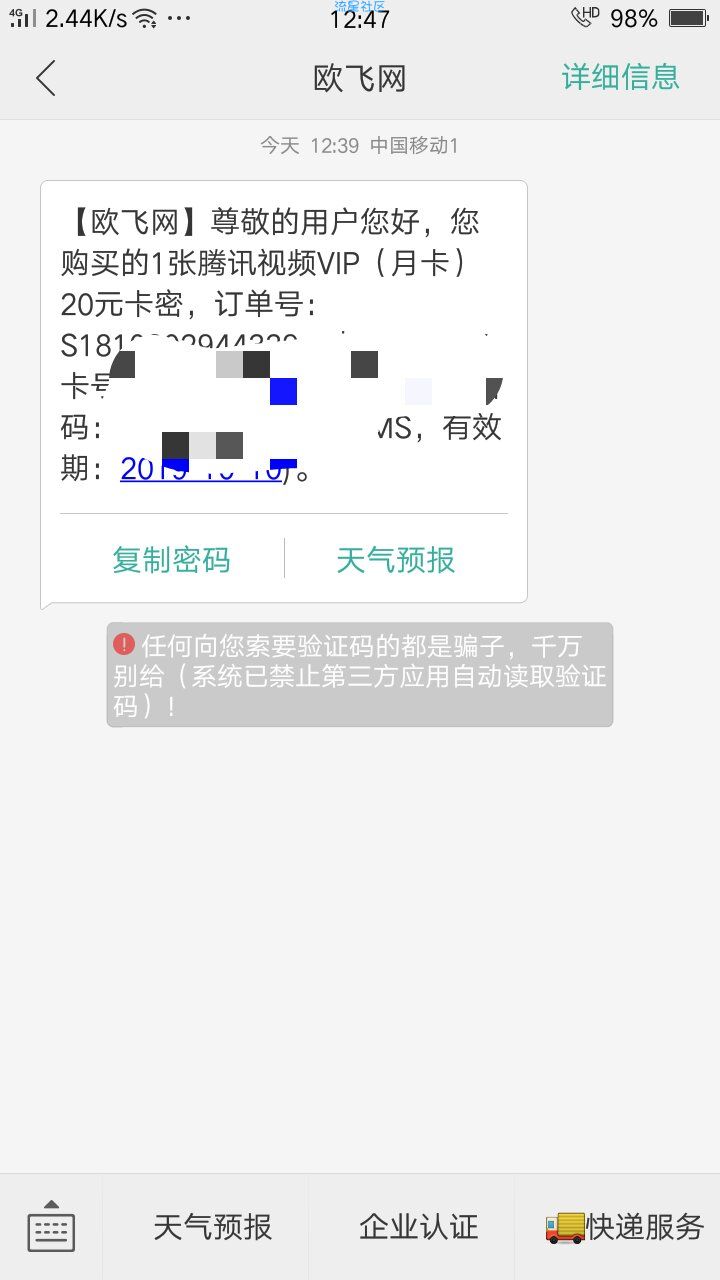Tap the underlined expiry date link
The width and height of the screenshot is (720, 1280).
click(x=200, y=469)
